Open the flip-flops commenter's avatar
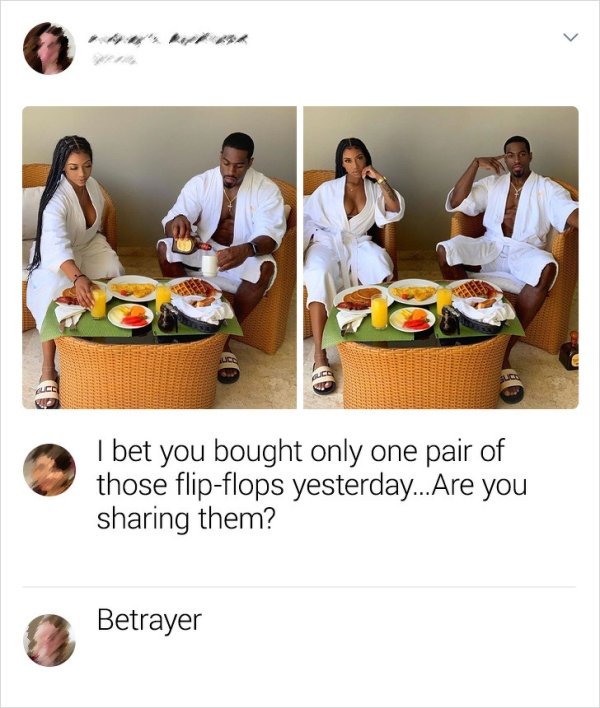 point(49,470)
